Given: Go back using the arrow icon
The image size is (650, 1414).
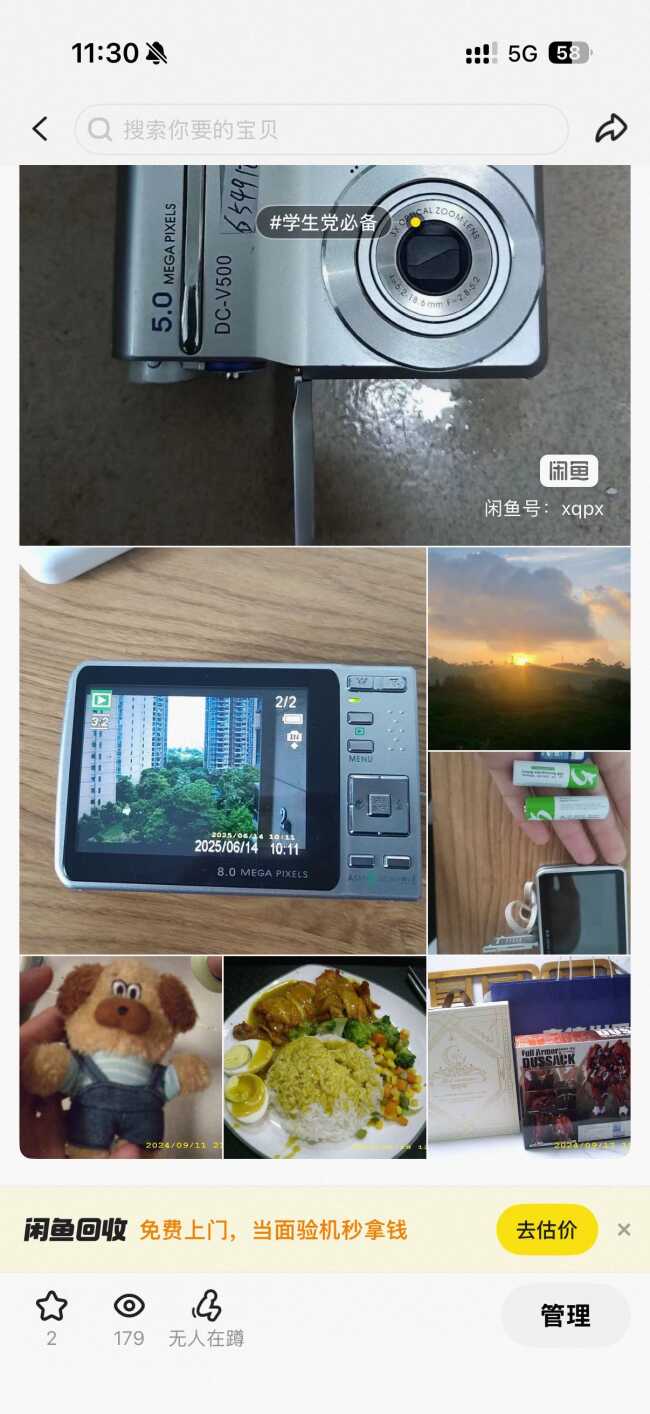Looking at the screenshot, I should click(40, 129).
